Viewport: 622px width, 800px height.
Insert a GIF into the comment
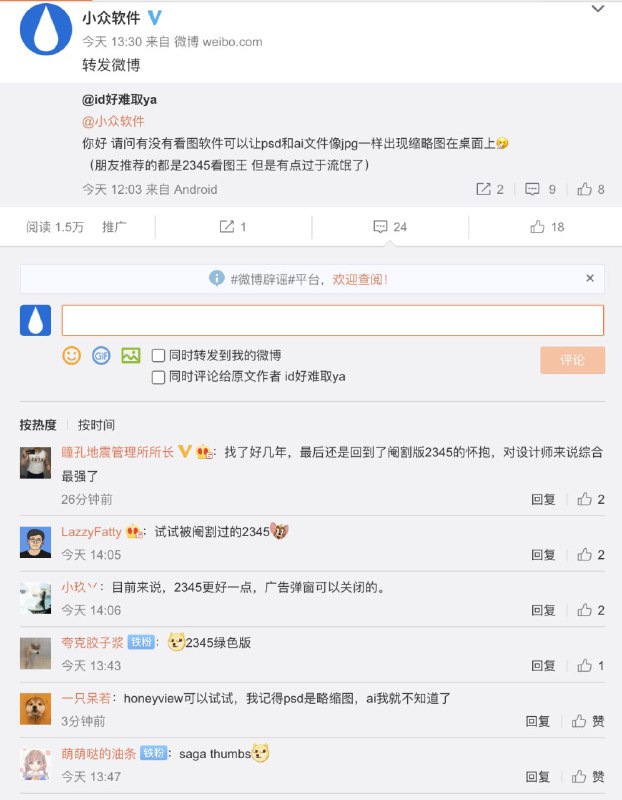[x=101, y=355]
